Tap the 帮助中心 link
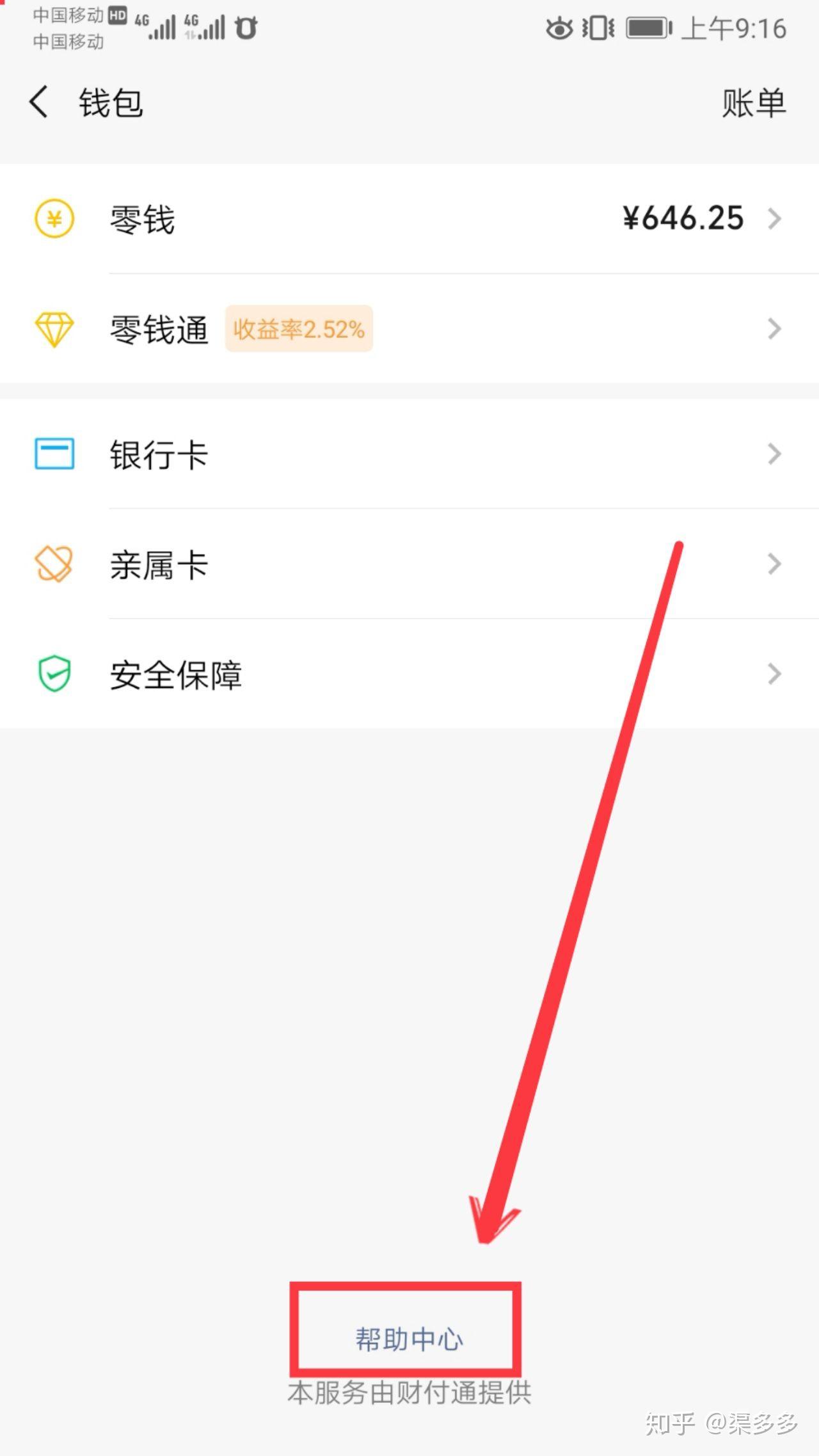This screenshot has height=1456, width=819. 409,1339
